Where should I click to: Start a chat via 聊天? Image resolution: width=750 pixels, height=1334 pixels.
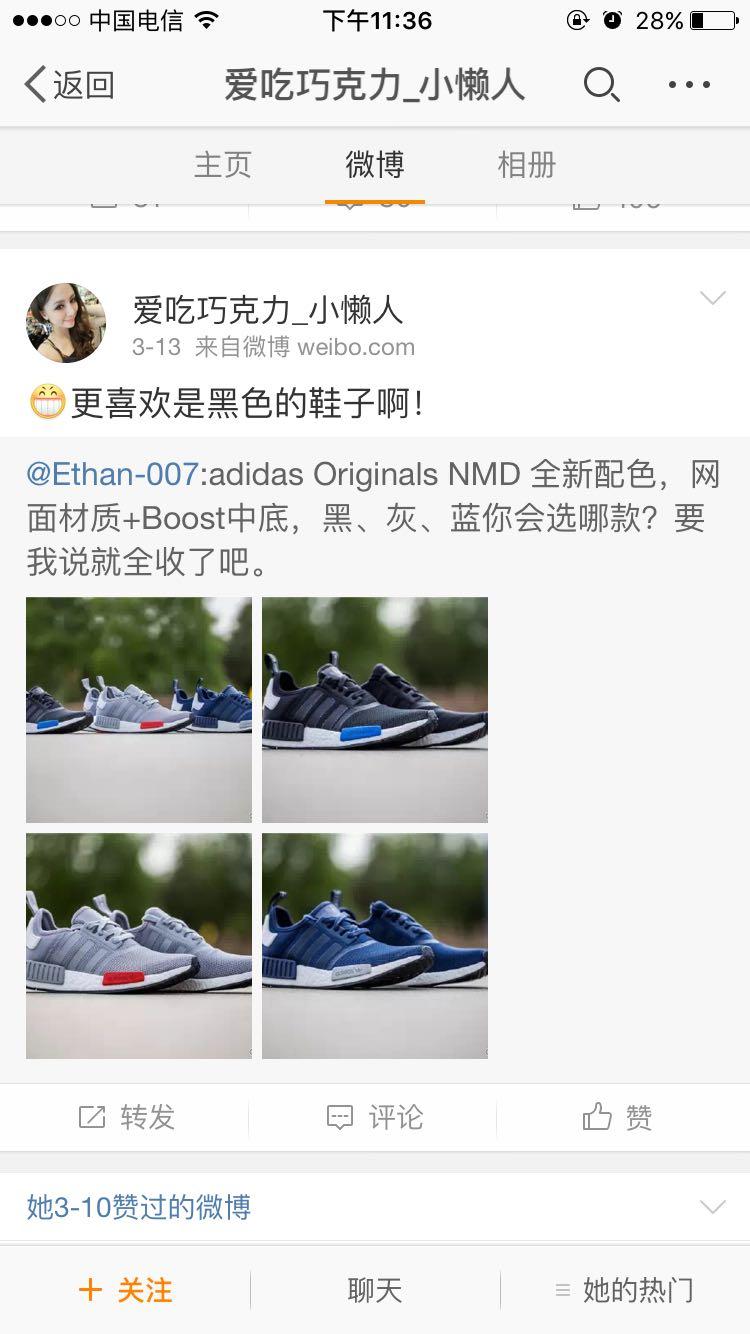375,1290
